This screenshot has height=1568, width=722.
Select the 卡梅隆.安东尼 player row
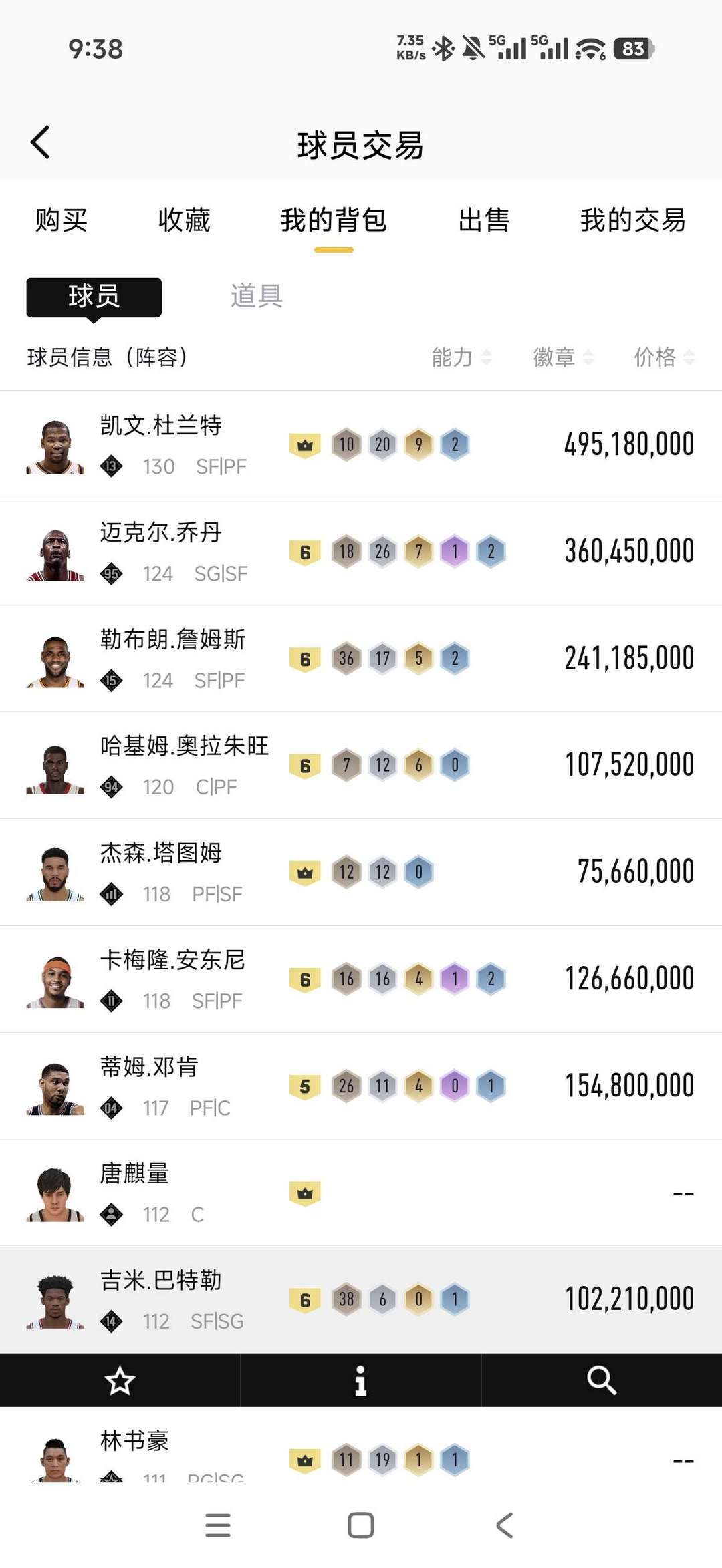coord(361,979)
